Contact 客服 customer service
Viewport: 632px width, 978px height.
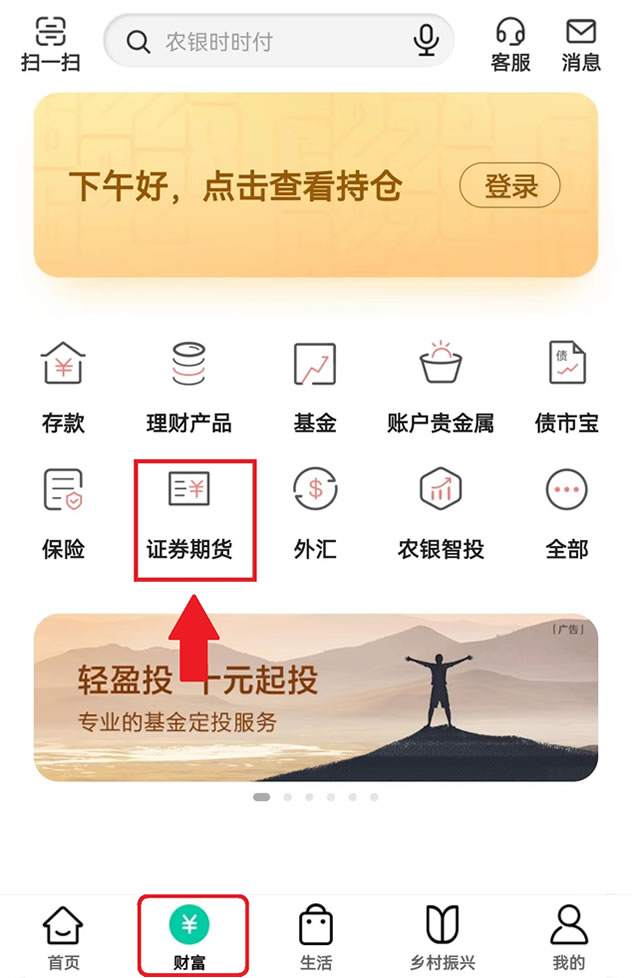tap(510, 44)
